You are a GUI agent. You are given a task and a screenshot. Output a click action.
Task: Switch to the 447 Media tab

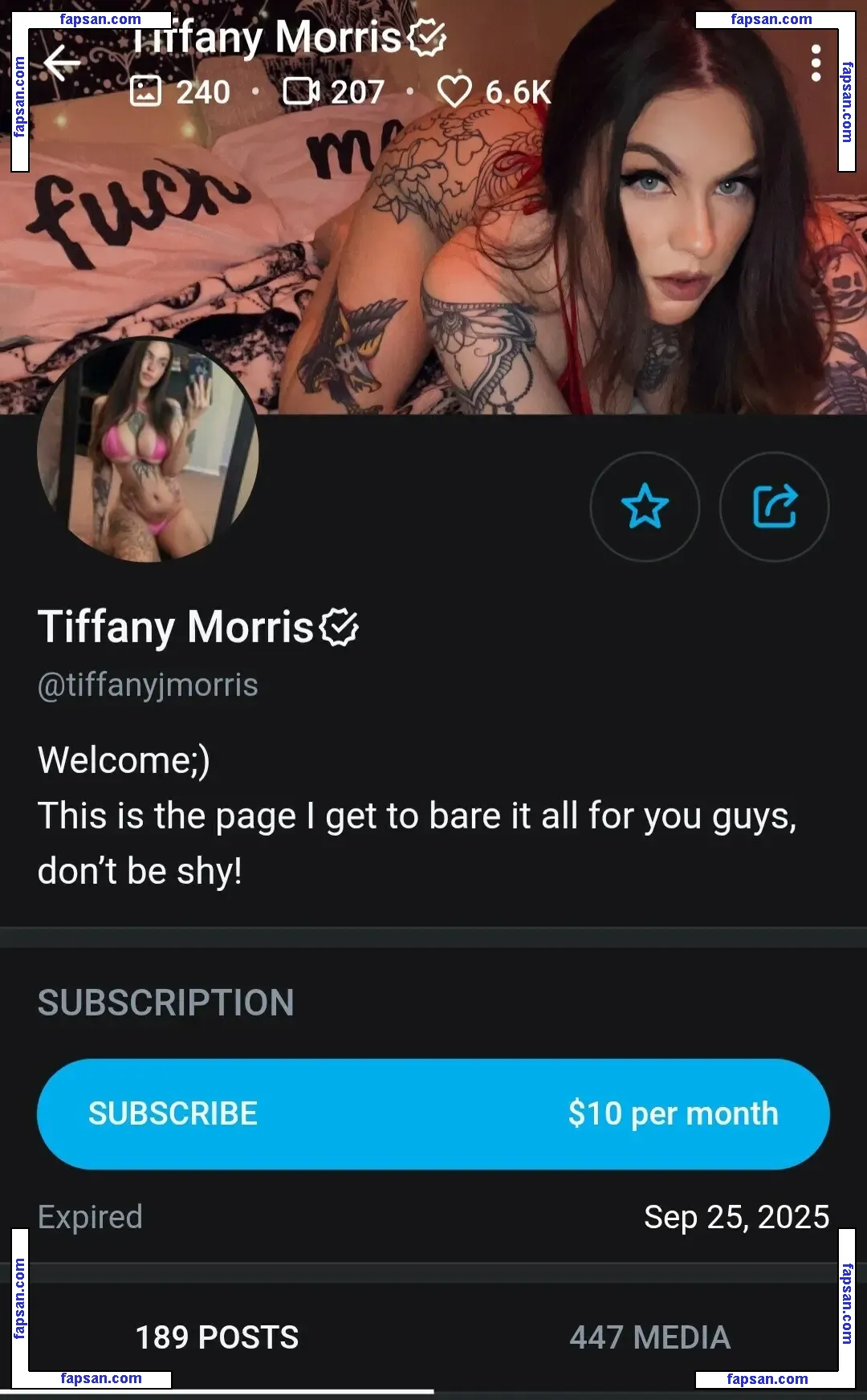tap(650, 1337)
